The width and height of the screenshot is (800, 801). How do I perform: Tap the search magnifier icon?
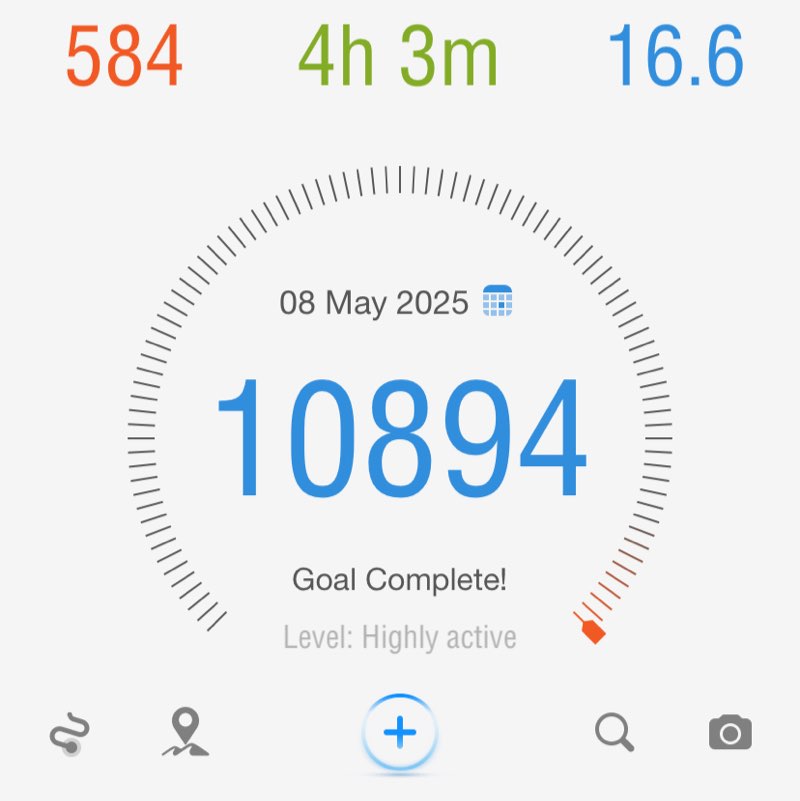[x=613, y=731]
